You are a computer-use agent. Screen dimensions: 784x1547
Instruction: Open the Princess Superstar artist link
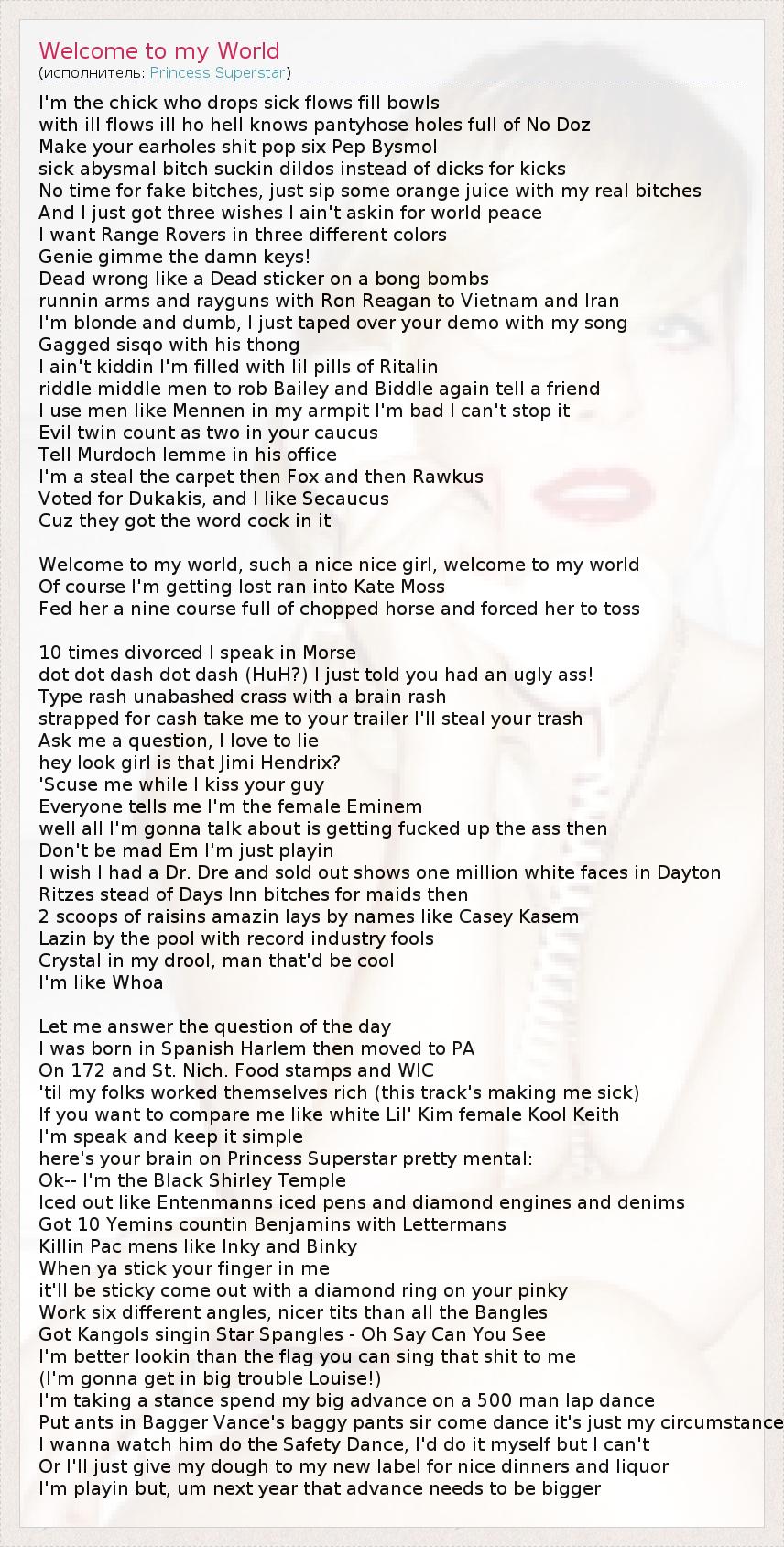[217, 73]
